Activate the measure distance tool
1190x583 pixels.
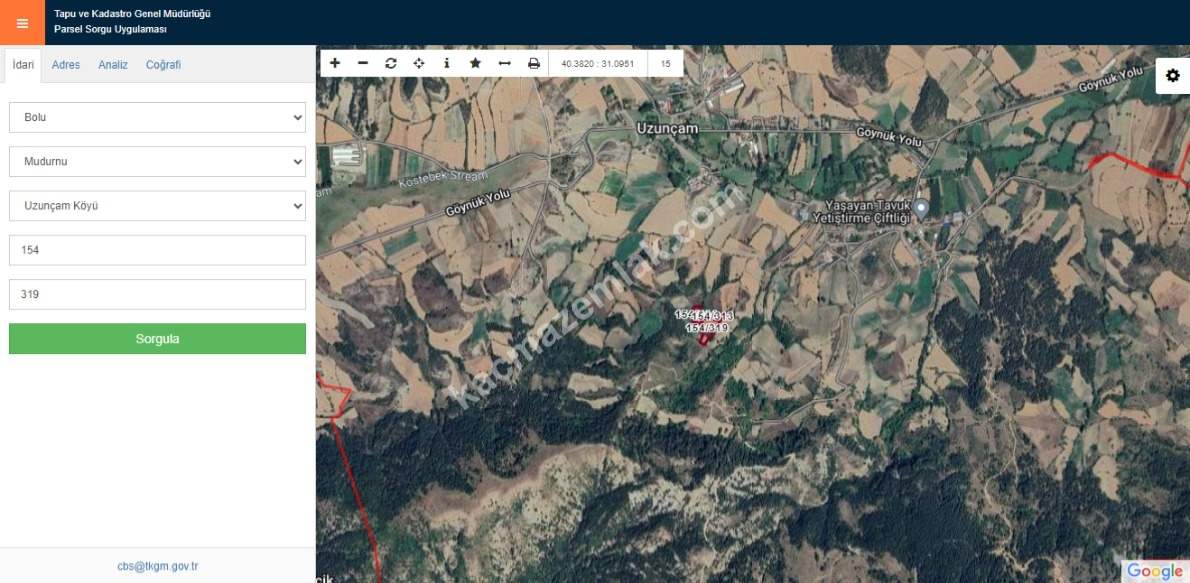pyautogui.click(x=504, y=63)
